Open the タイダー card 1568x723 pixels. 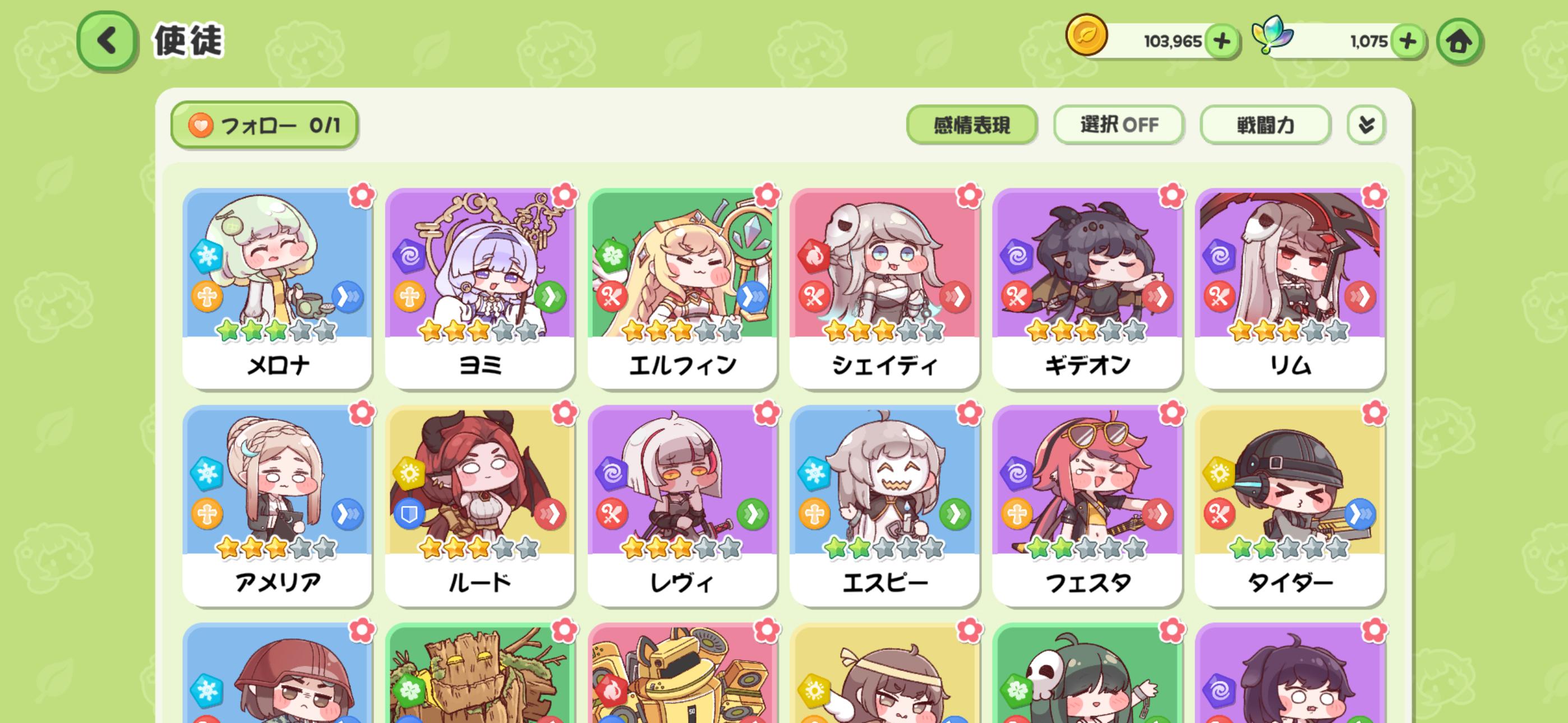pyautogui.click(x=1289, y=505)
